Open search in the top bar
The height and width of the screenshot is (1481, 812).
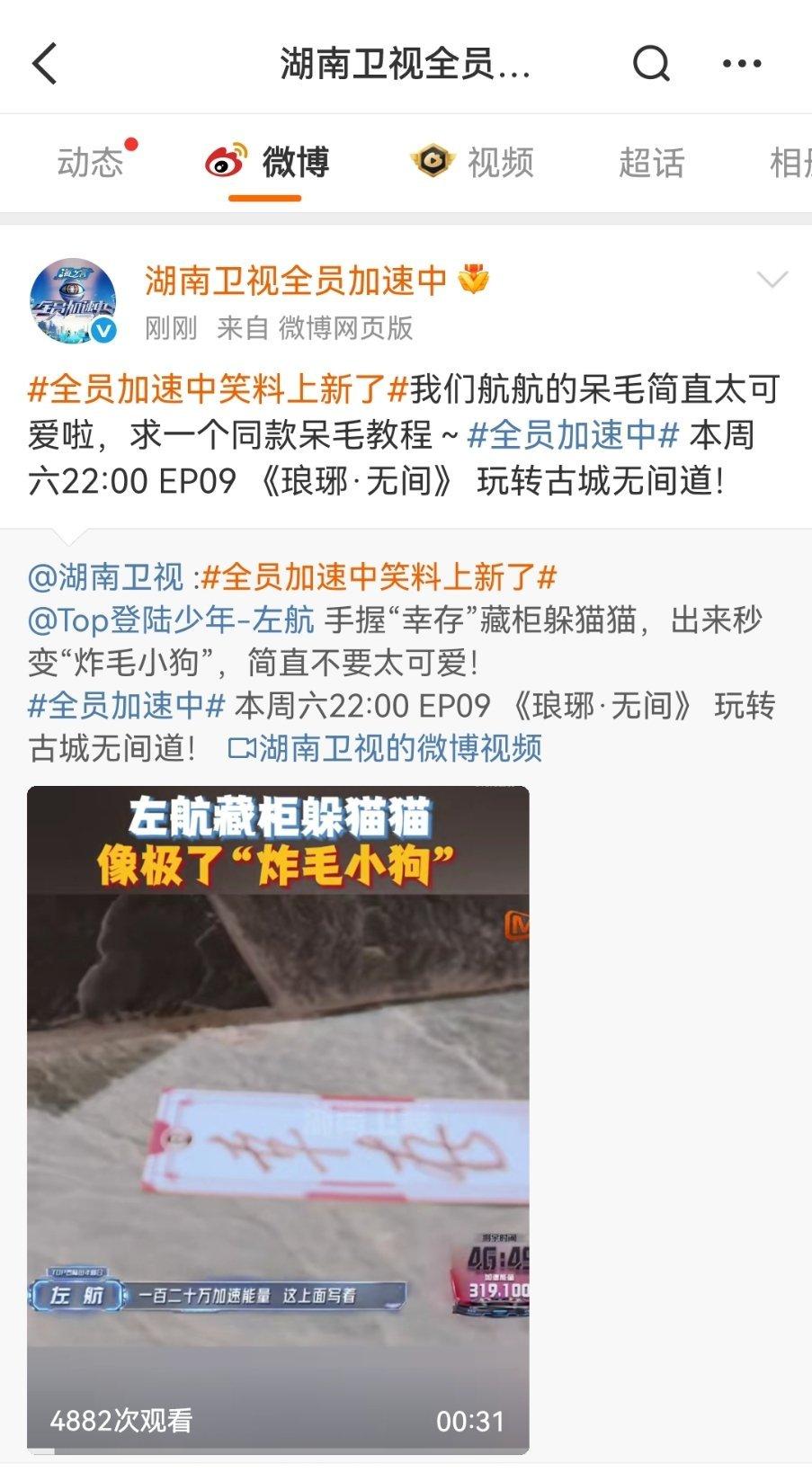(651, 63)
